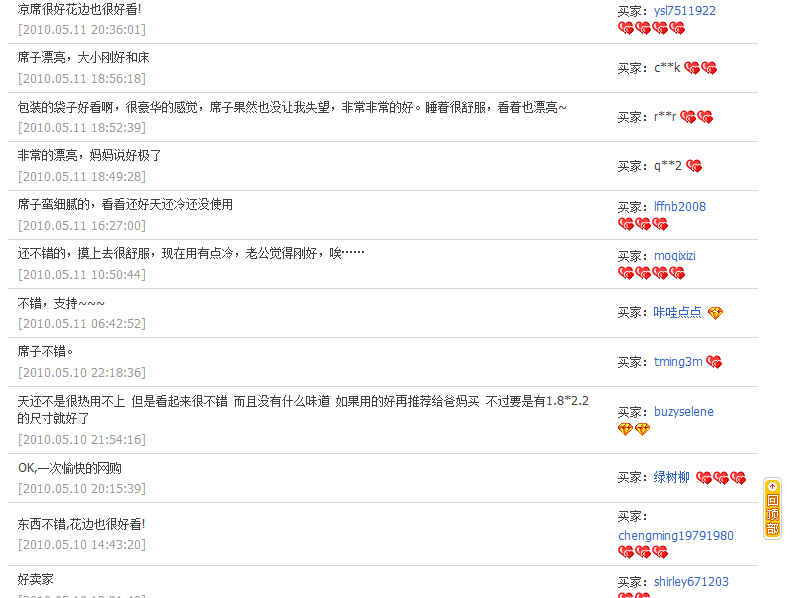
Task: Open buyer shirley671203's profile
Action: [691, 582]
